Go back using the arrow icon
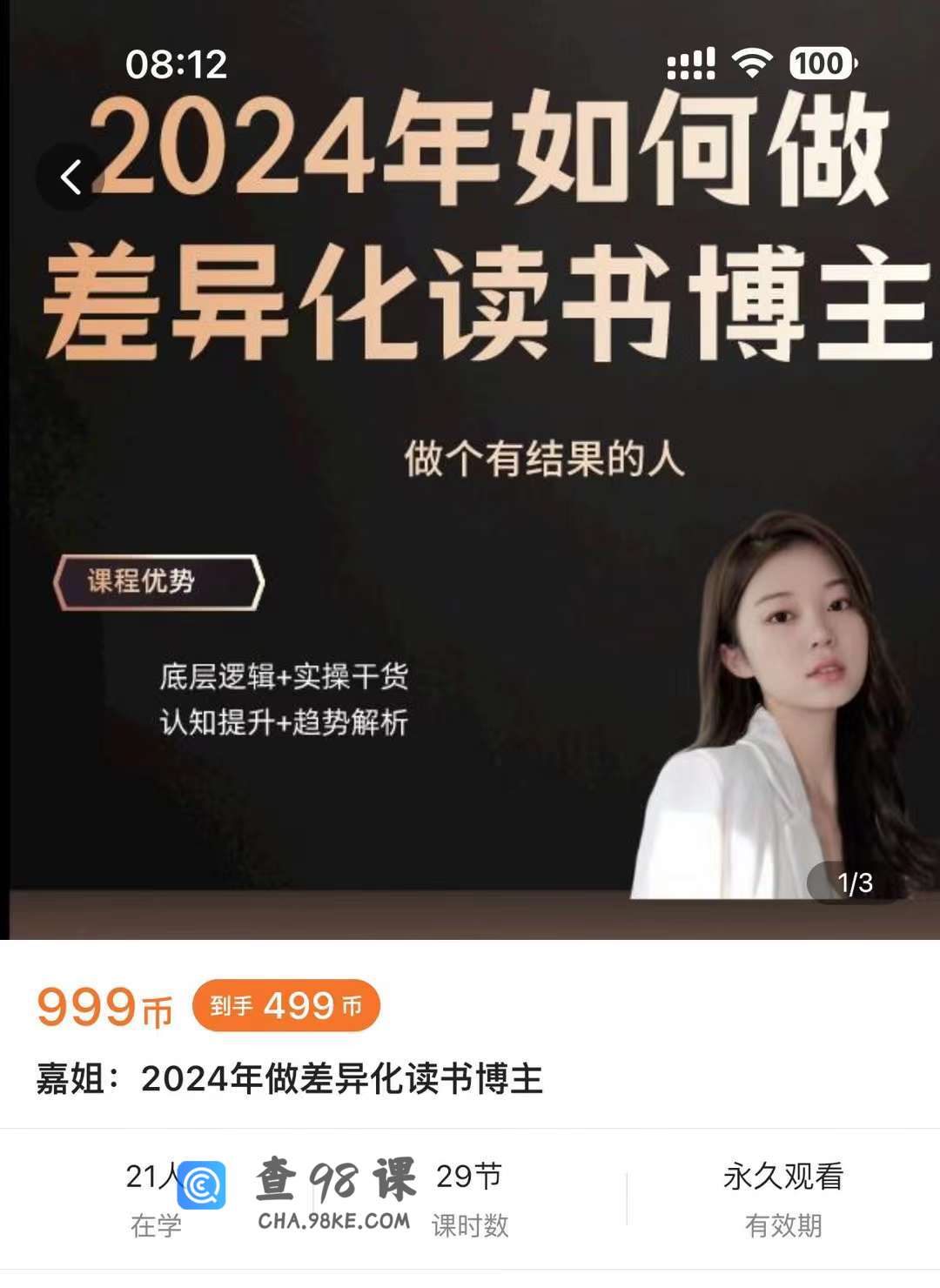 (71, 177)
